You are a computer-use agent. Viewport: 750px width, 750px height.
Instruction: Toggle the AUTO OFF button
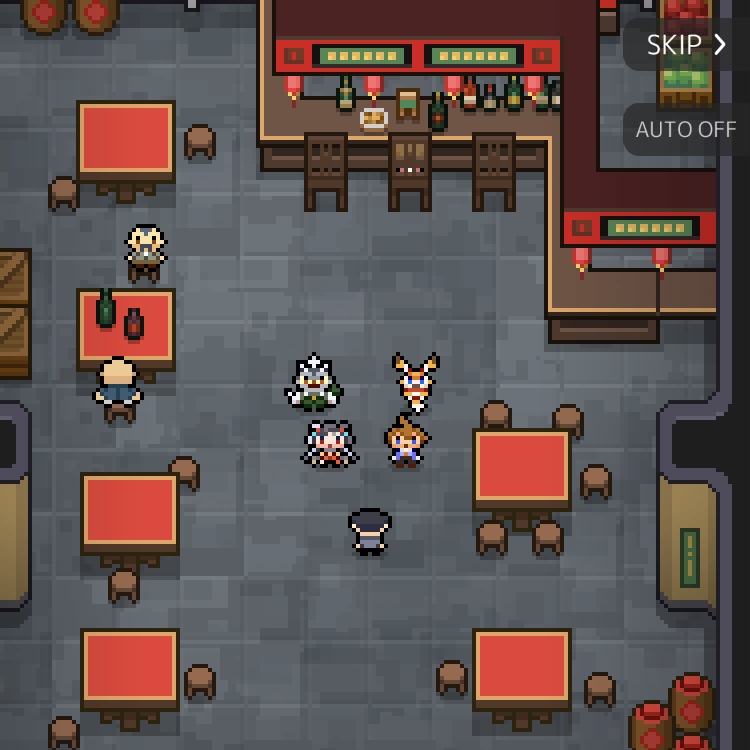coord(686,130)
